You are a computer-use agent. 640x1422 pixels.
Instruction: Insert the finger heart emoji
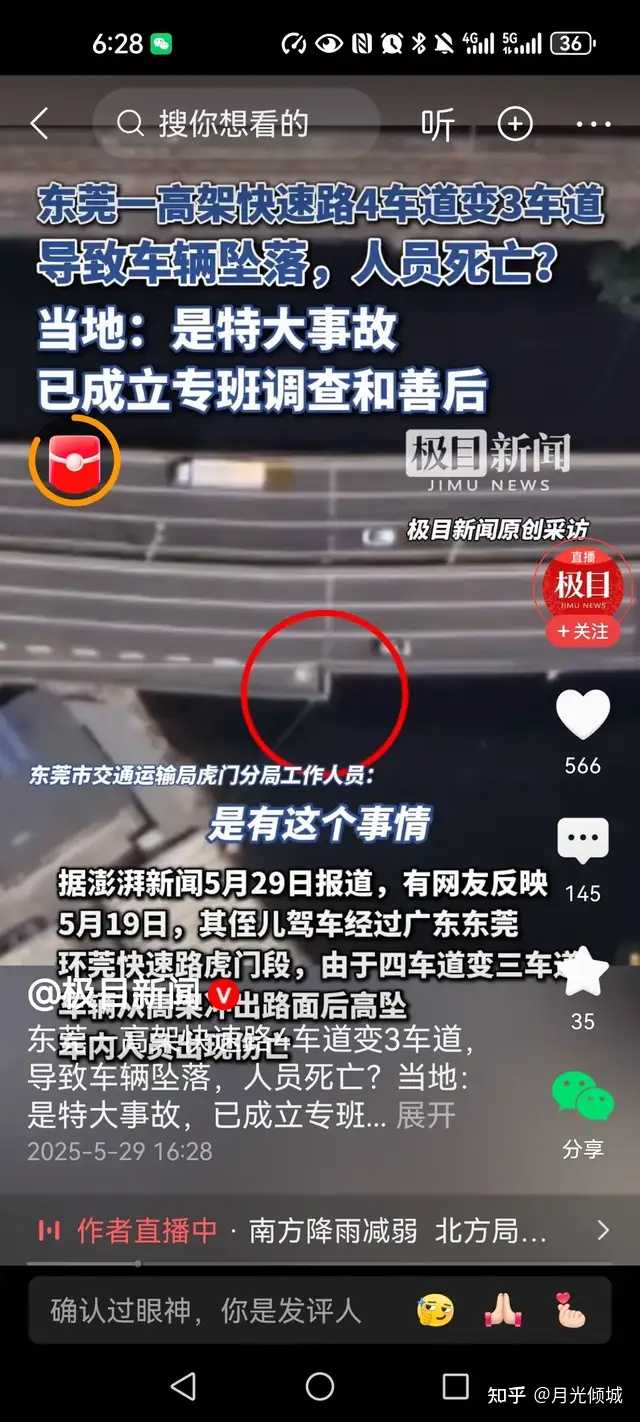coord(570,1310)
